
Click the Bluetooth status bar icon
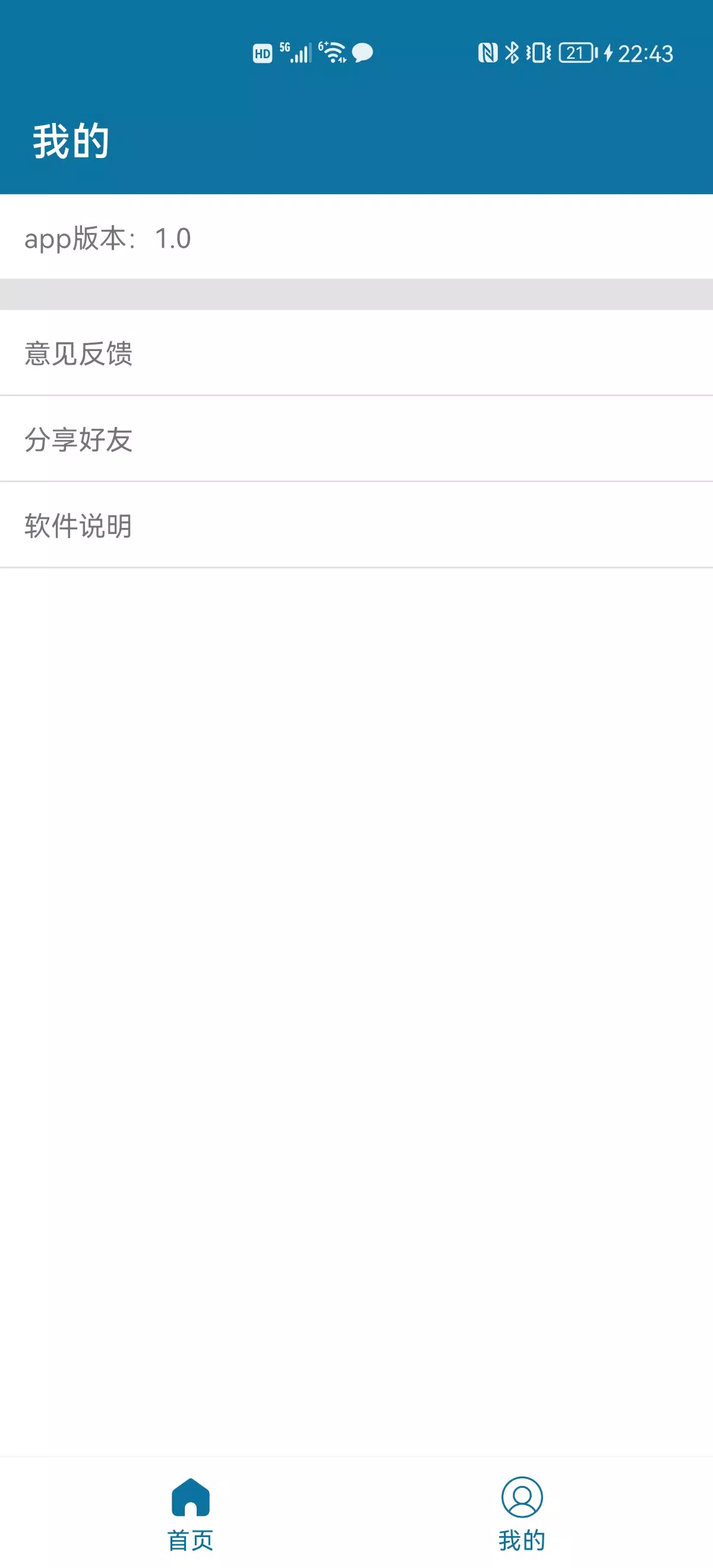tap(513, 53)
